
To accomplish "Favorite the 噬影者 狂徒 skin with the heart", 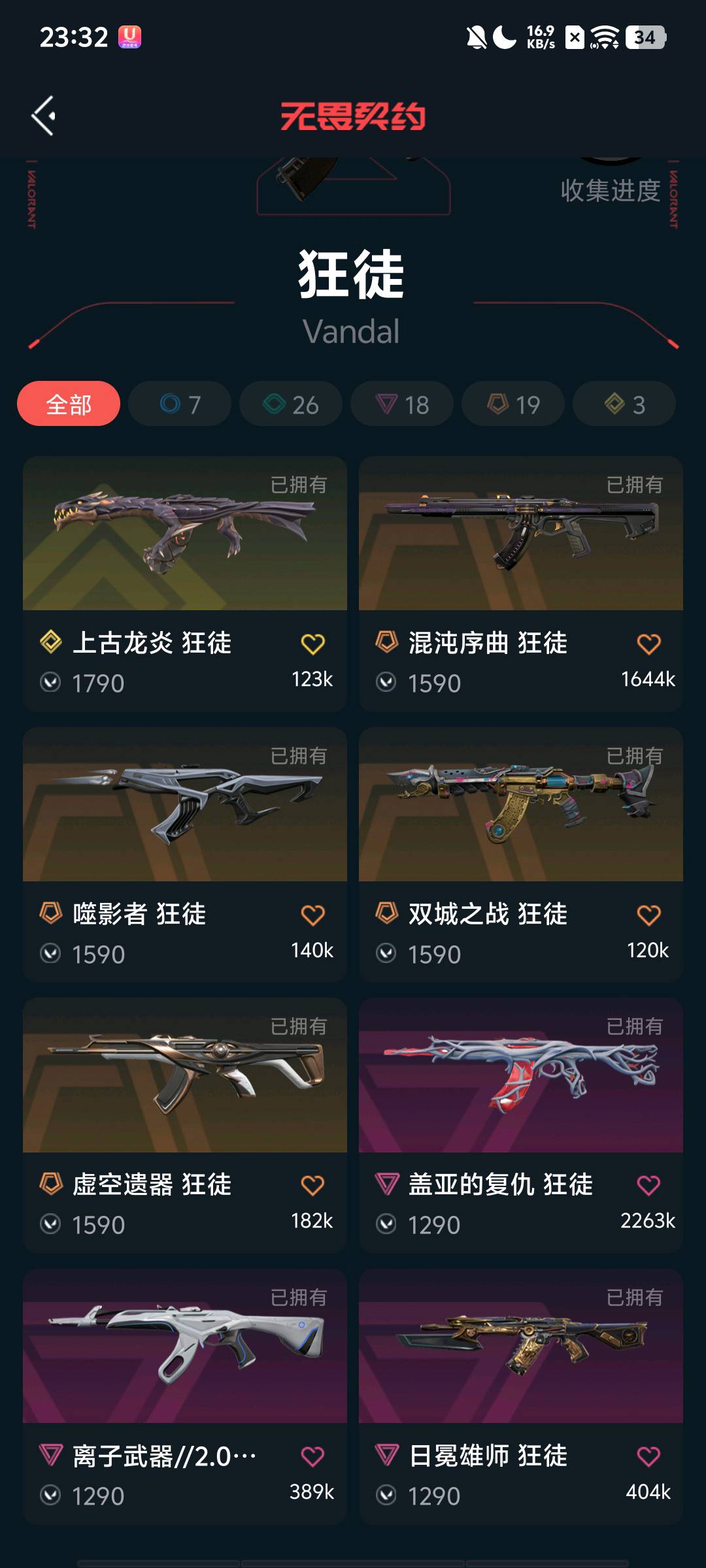I will pyautogui.click(x=312, y=915).
